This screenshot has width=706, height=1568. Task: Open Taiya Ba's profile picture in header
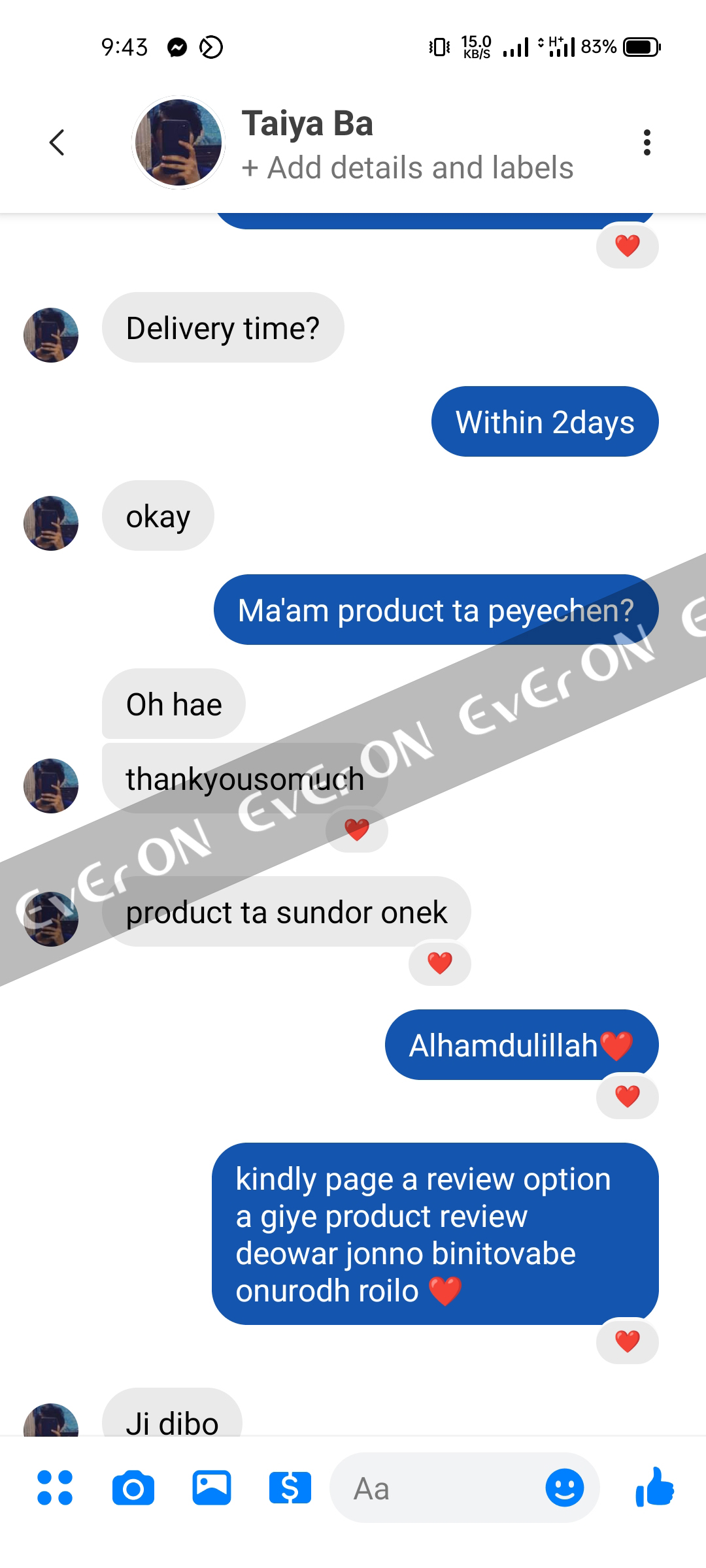(x=178, y=142)
